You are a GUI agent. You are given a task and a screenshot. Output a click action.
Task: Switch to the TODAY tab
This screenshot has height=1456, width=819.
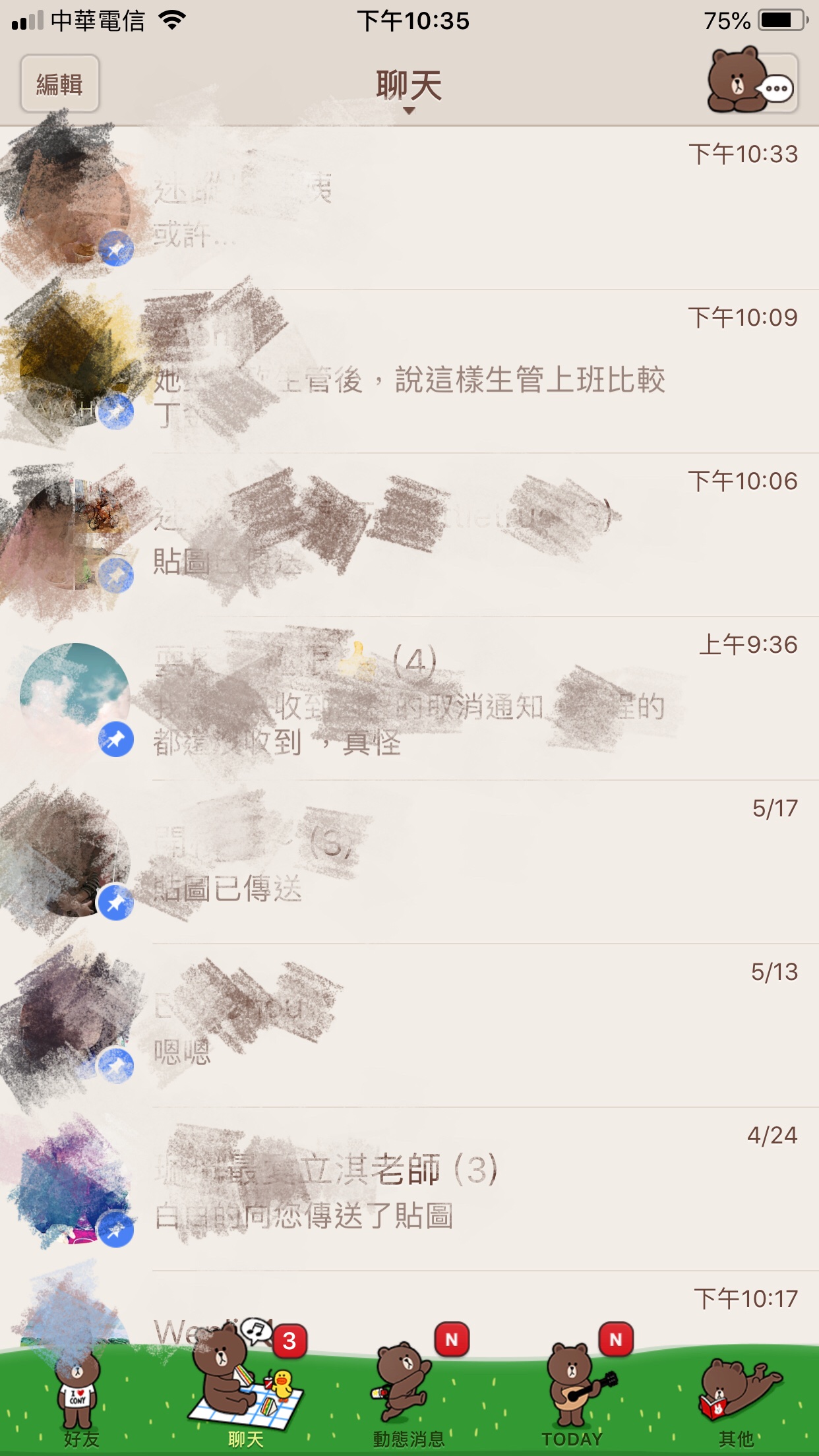572,1398
